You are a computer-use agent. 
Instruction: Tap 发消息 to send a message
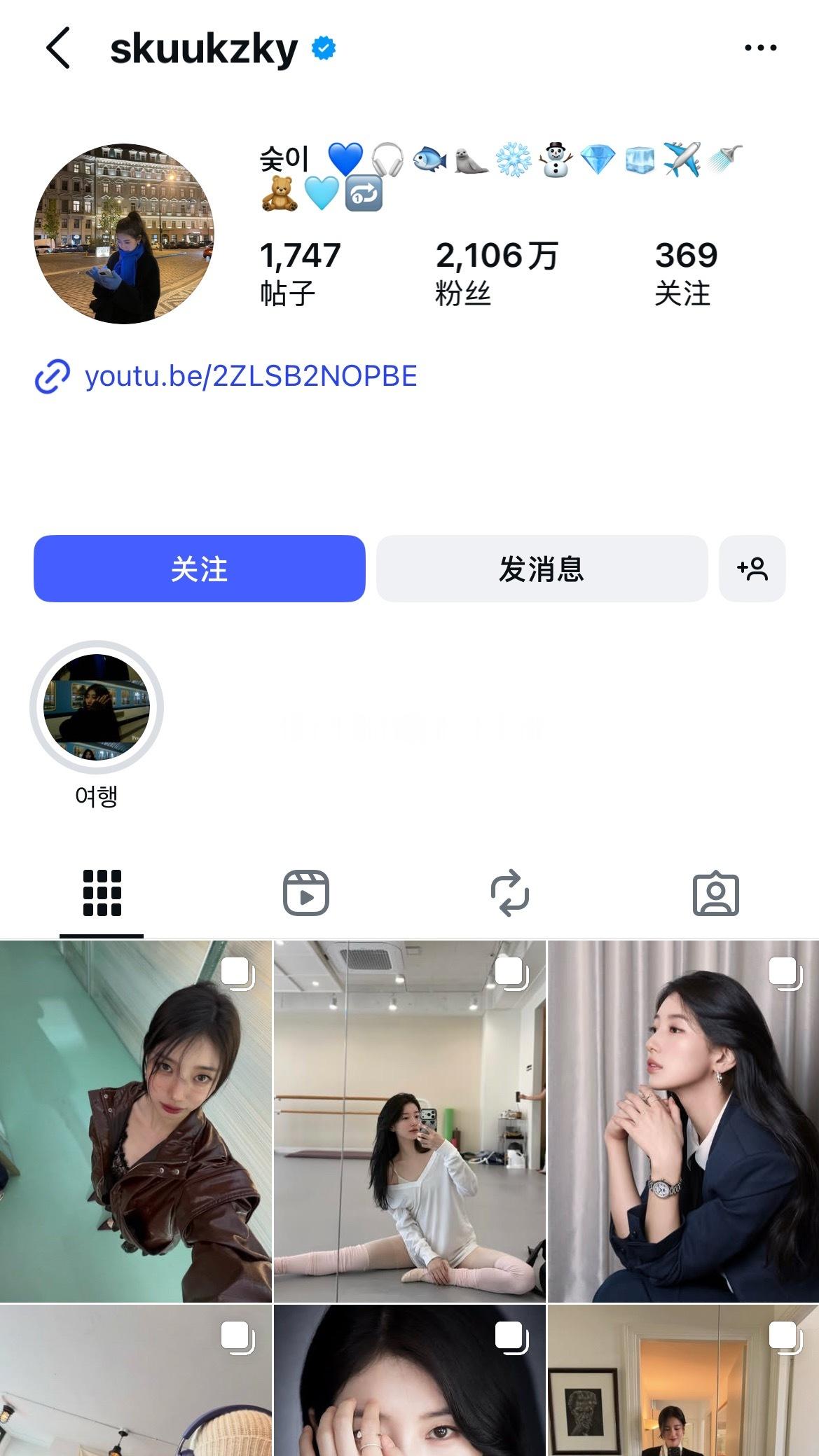pyautogui.click(x=542, y=569)
